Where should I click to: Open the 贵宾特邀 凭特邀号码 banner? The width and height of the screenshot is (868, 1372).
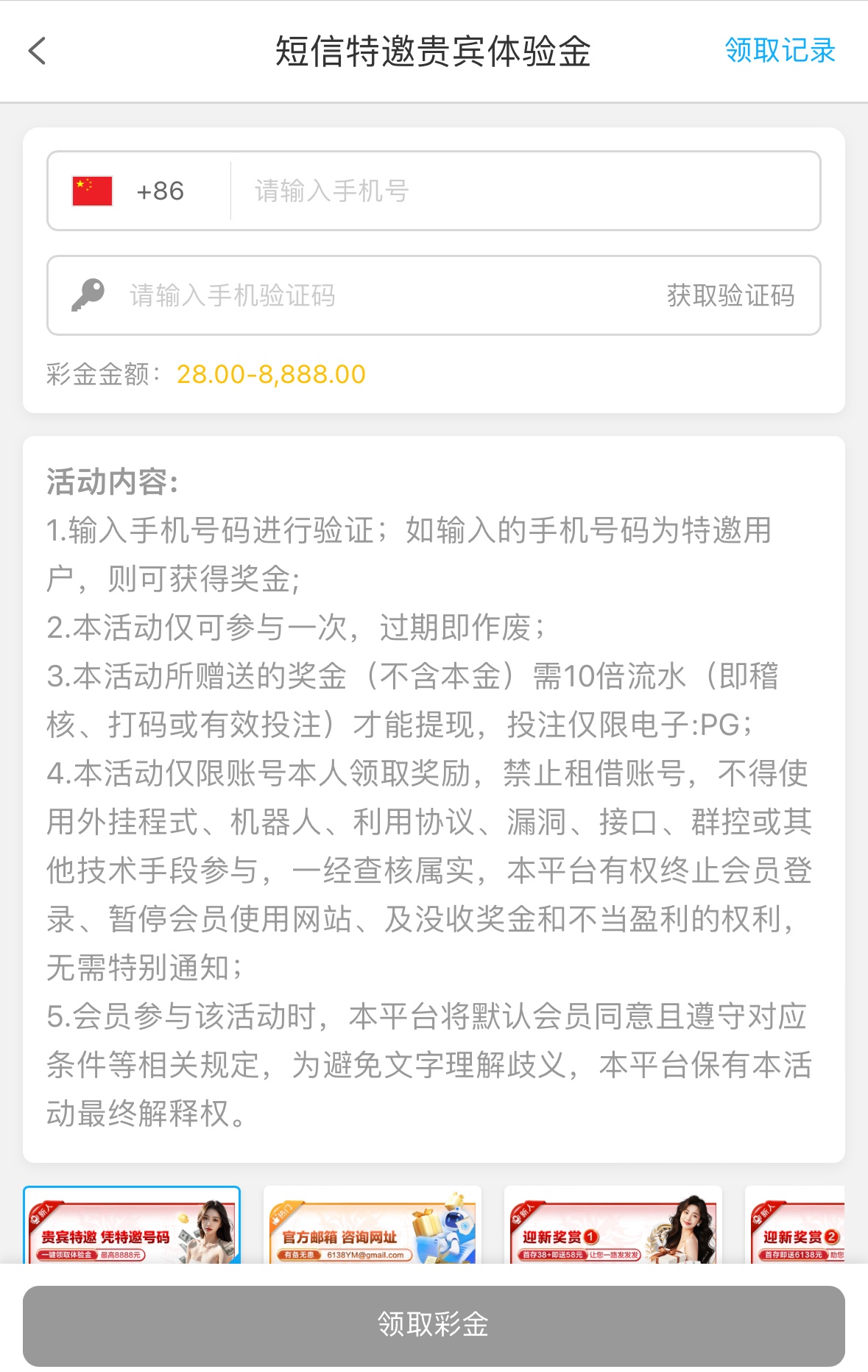tap(132, 1227)
